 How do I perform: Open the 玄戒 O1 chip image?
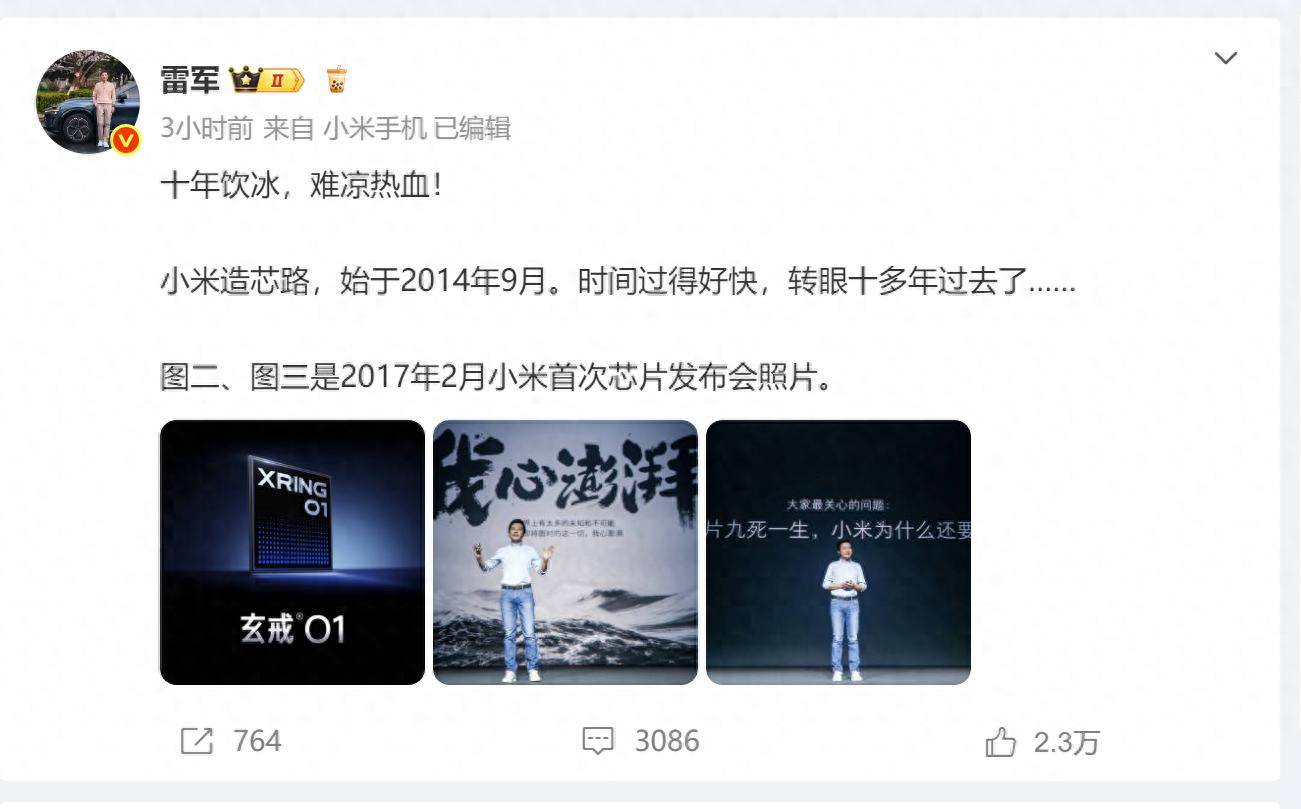(x=292, y=552)
